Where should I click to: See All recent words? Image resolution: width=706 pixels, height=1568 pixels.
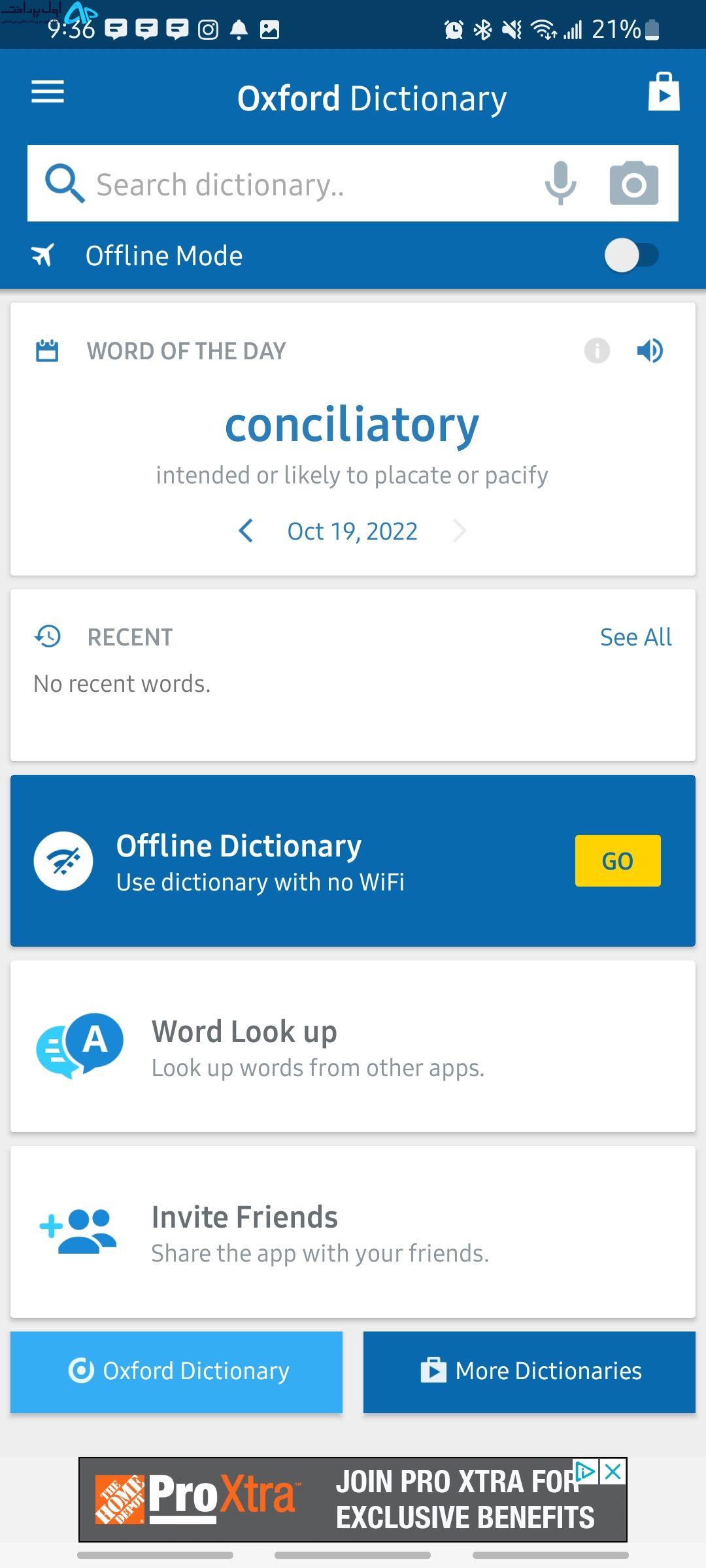[x=635, y=637]
